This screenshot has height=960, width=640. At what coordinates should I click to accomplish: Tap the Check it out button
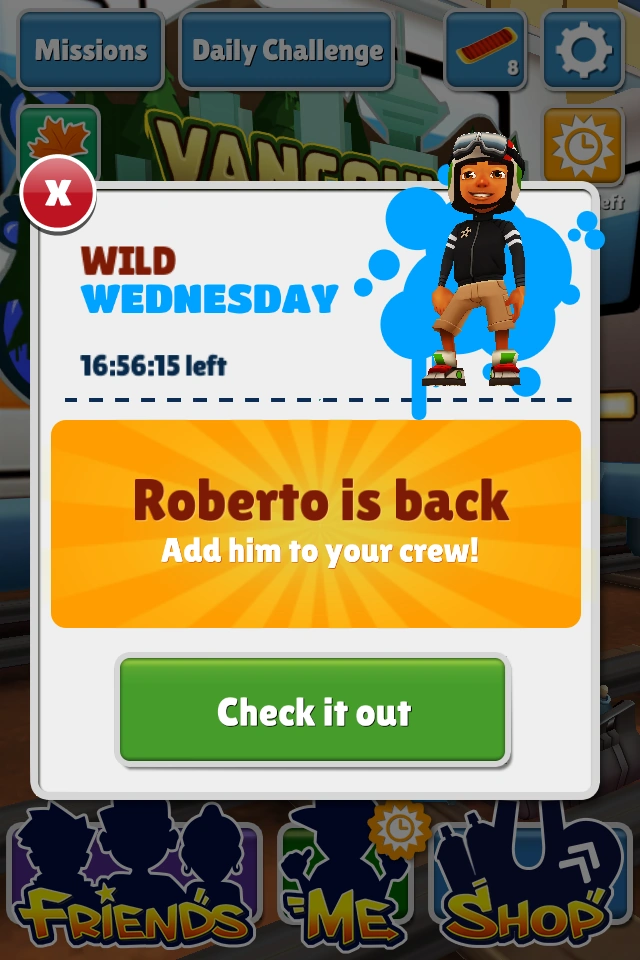[313, 711]
